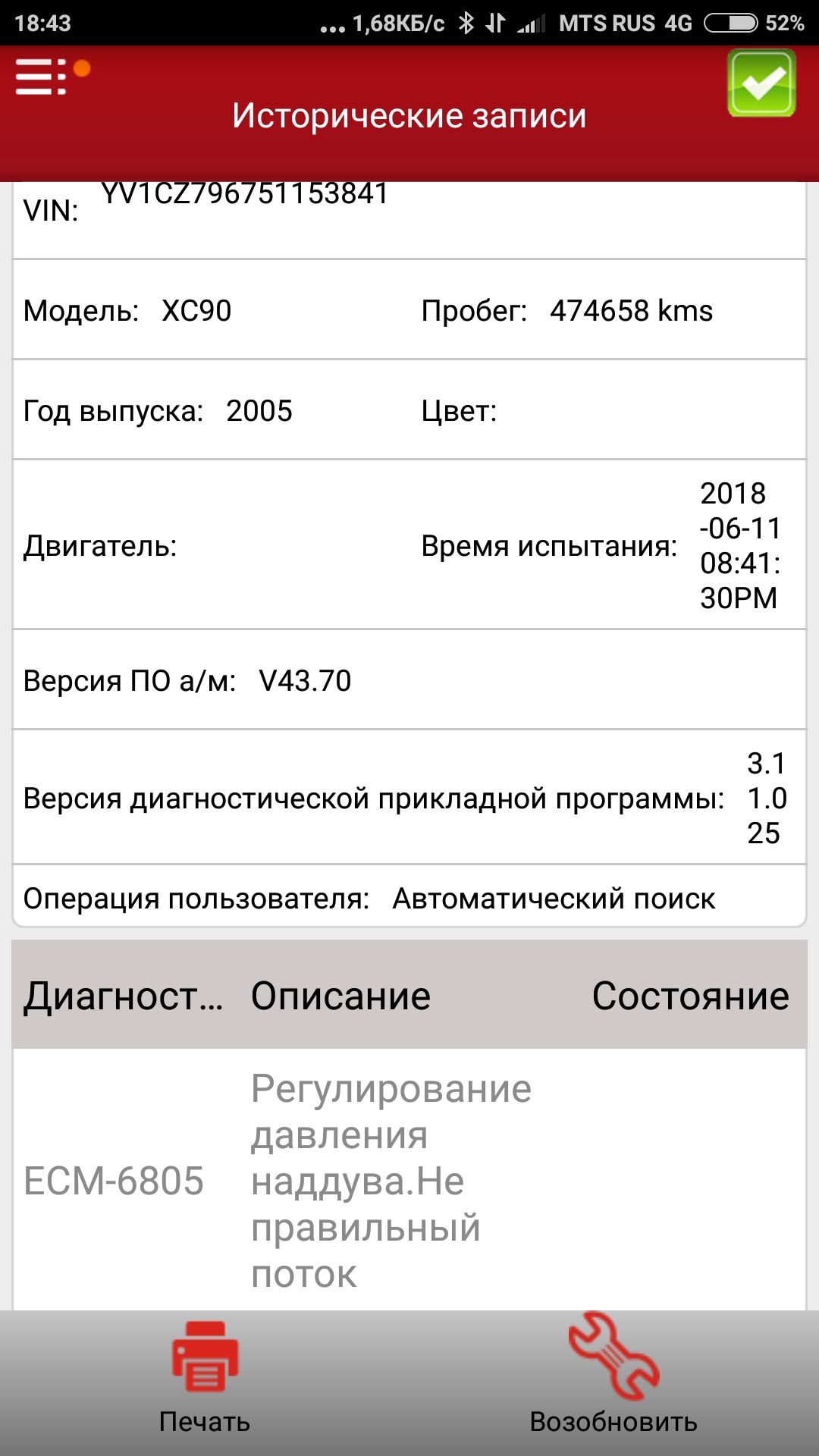Tap the green checkmark icon
Screen dimensions: 819x1456
(761, 83)
